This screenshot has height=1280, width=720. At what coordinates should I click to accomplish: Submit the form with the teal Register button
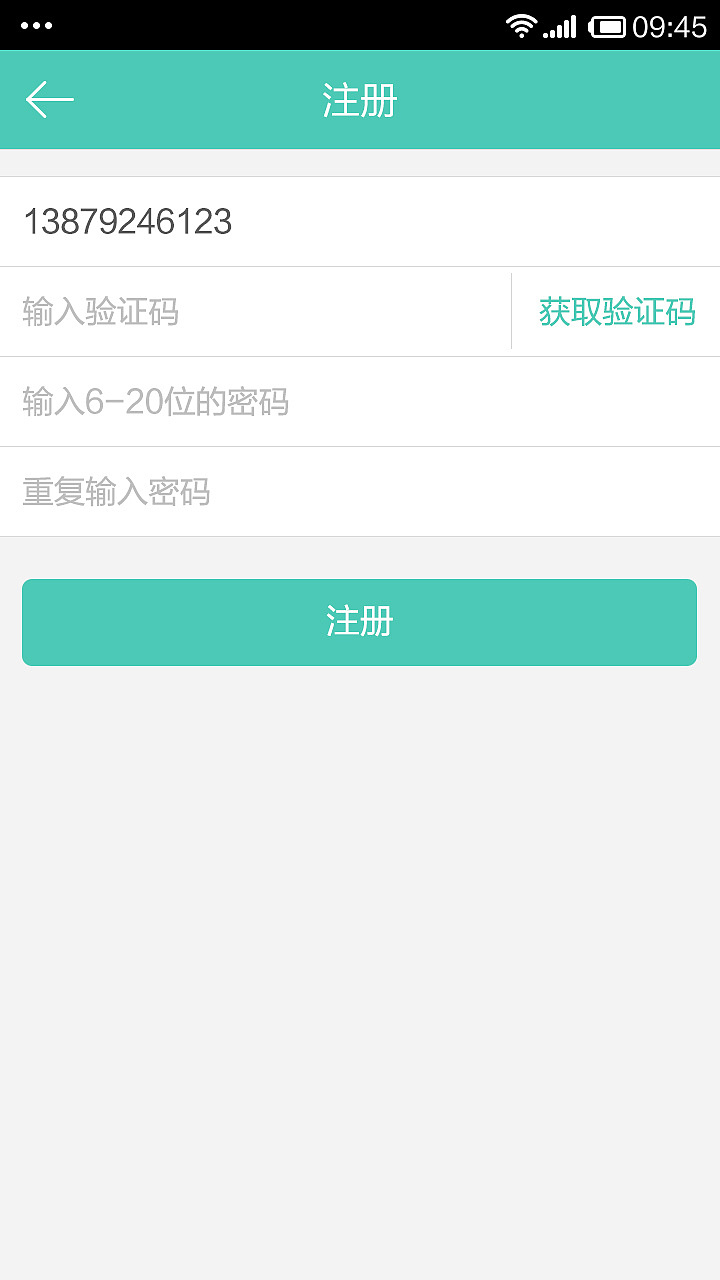click(359, 621)
